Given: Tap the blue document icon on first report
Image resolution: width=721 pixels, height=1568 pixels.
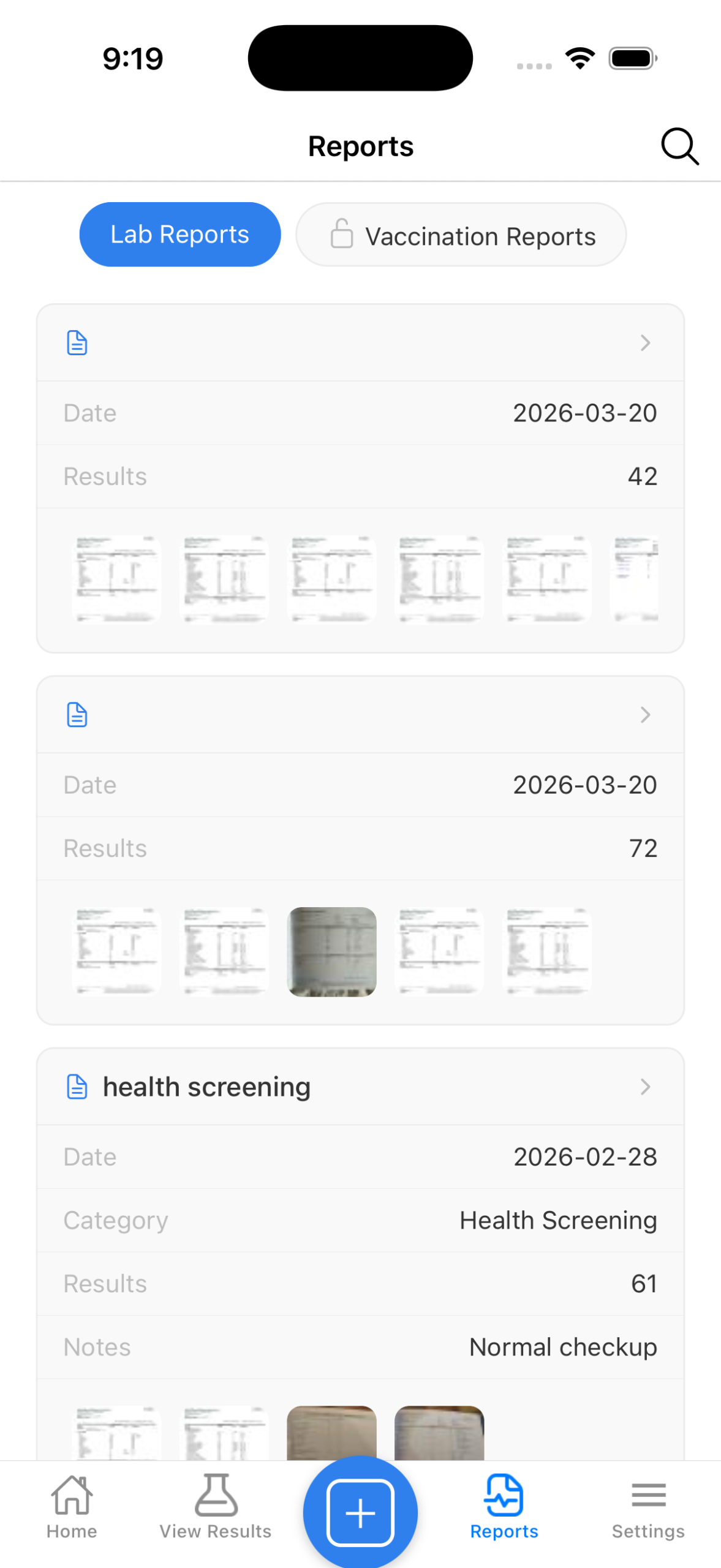Looking at the screenshot, I should 76,343.
